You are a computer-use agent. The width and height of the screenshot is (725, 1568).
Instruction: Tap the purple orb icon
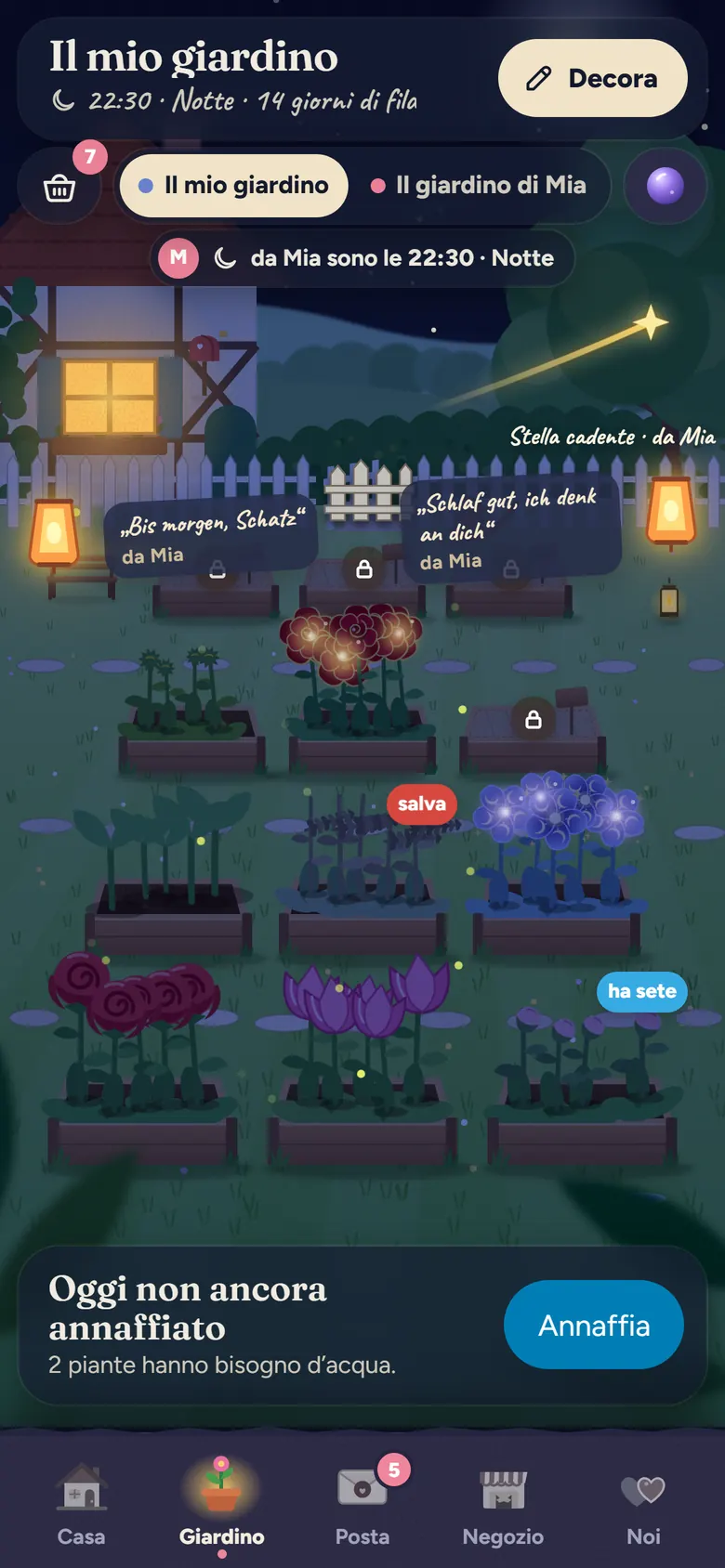click(665, 186)
